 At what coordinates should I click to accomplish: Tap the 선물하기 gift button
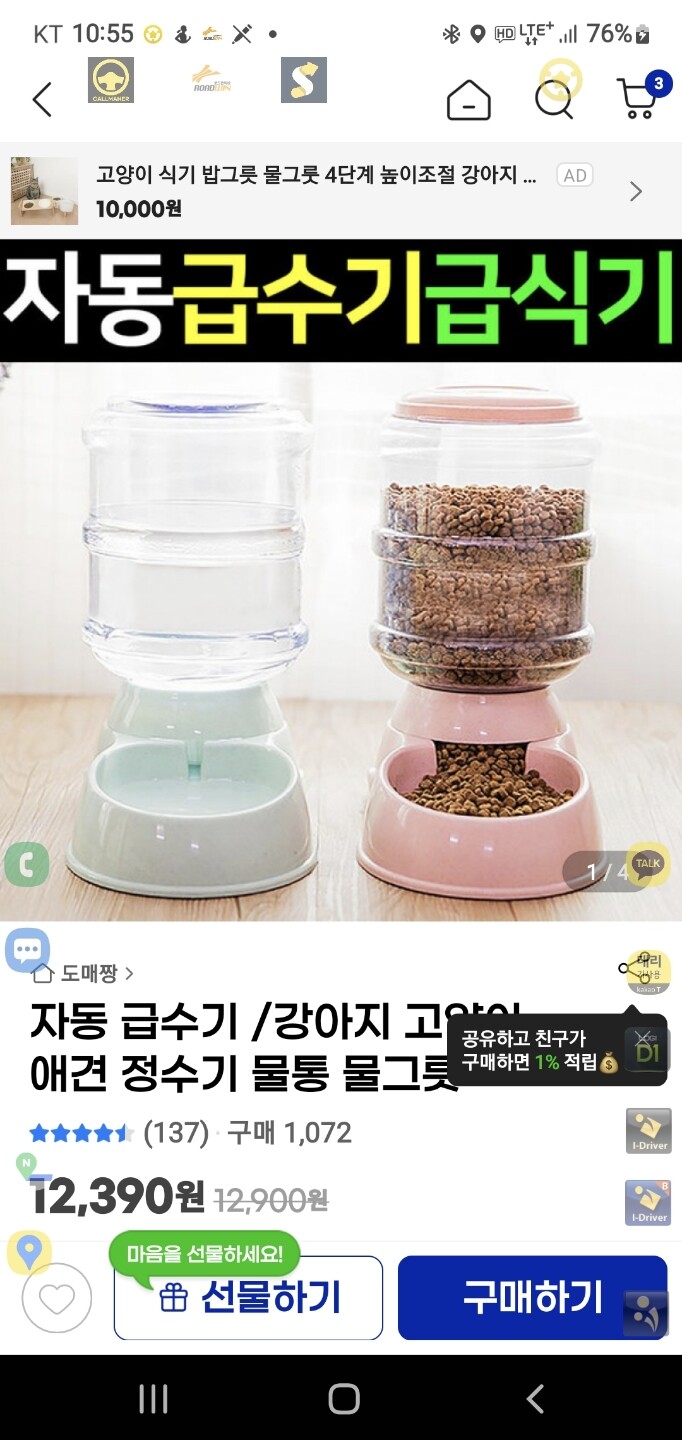(x=248, y=1298)
